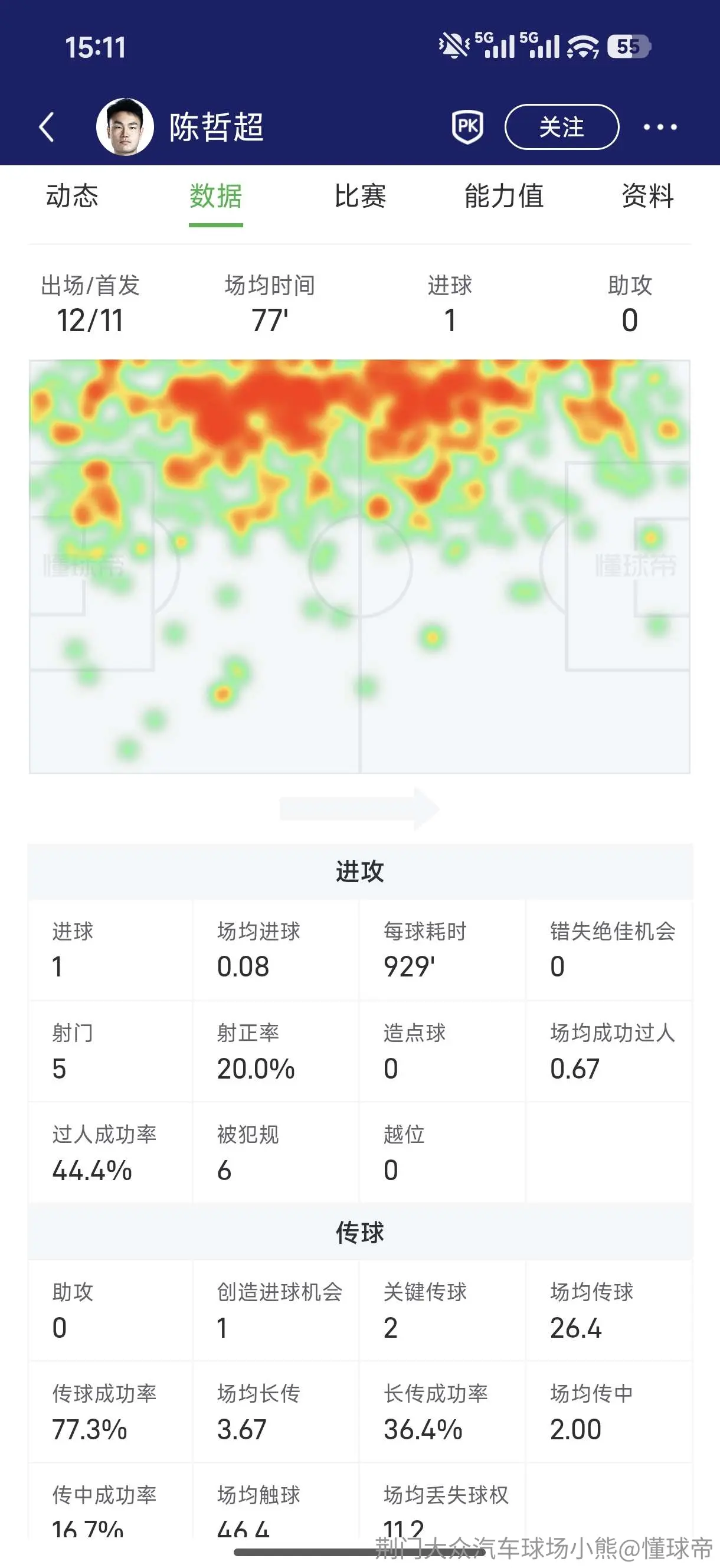Open the PK player comparison icon
This screenshot has height=1568, width=720.
coord(467,126)
